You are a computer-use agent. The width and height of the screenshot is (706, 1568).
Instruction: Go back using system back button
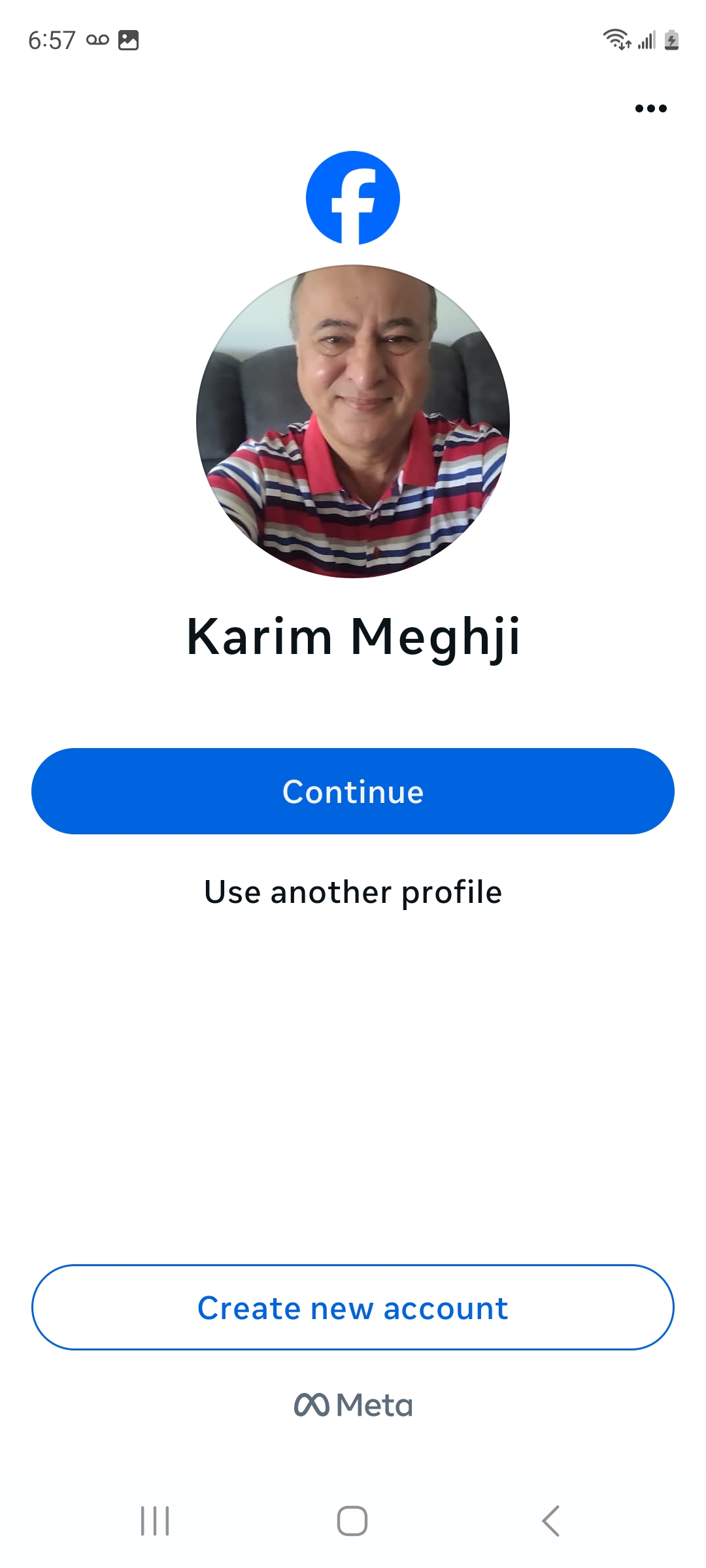tap(550, 1521)
